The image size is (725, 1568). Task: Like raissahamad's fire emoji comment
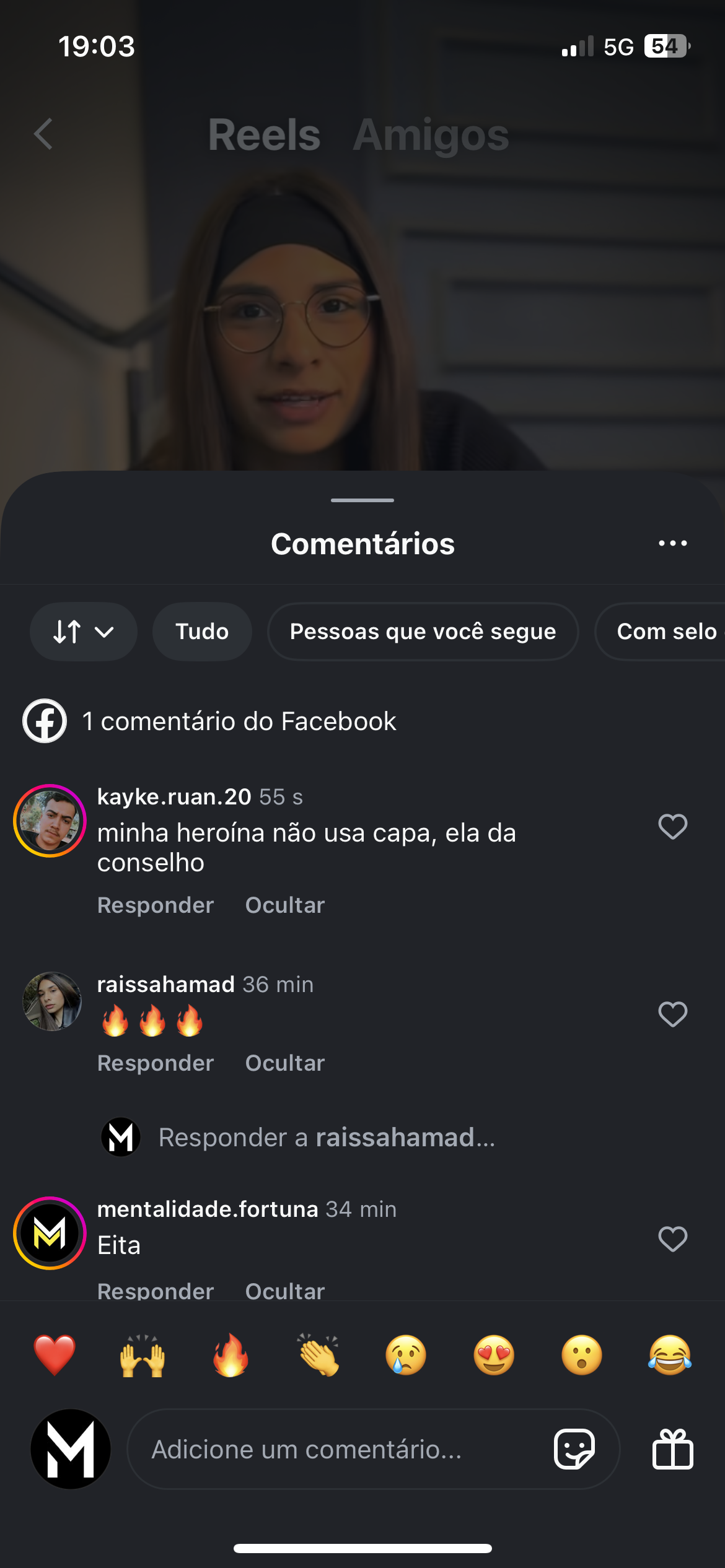click(672, 1014)
